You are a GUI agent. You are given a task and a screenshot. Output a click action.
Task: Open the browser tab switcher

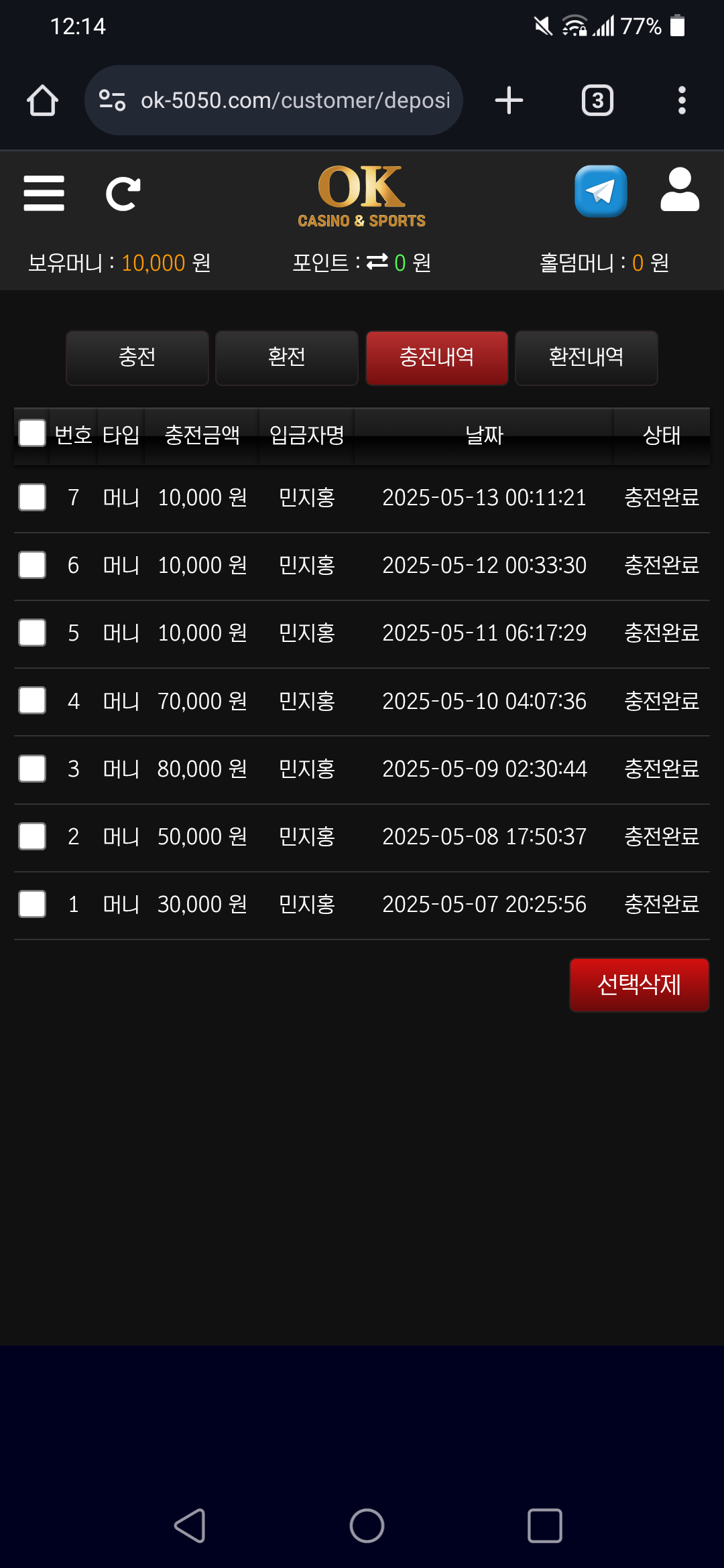point(597,101)
